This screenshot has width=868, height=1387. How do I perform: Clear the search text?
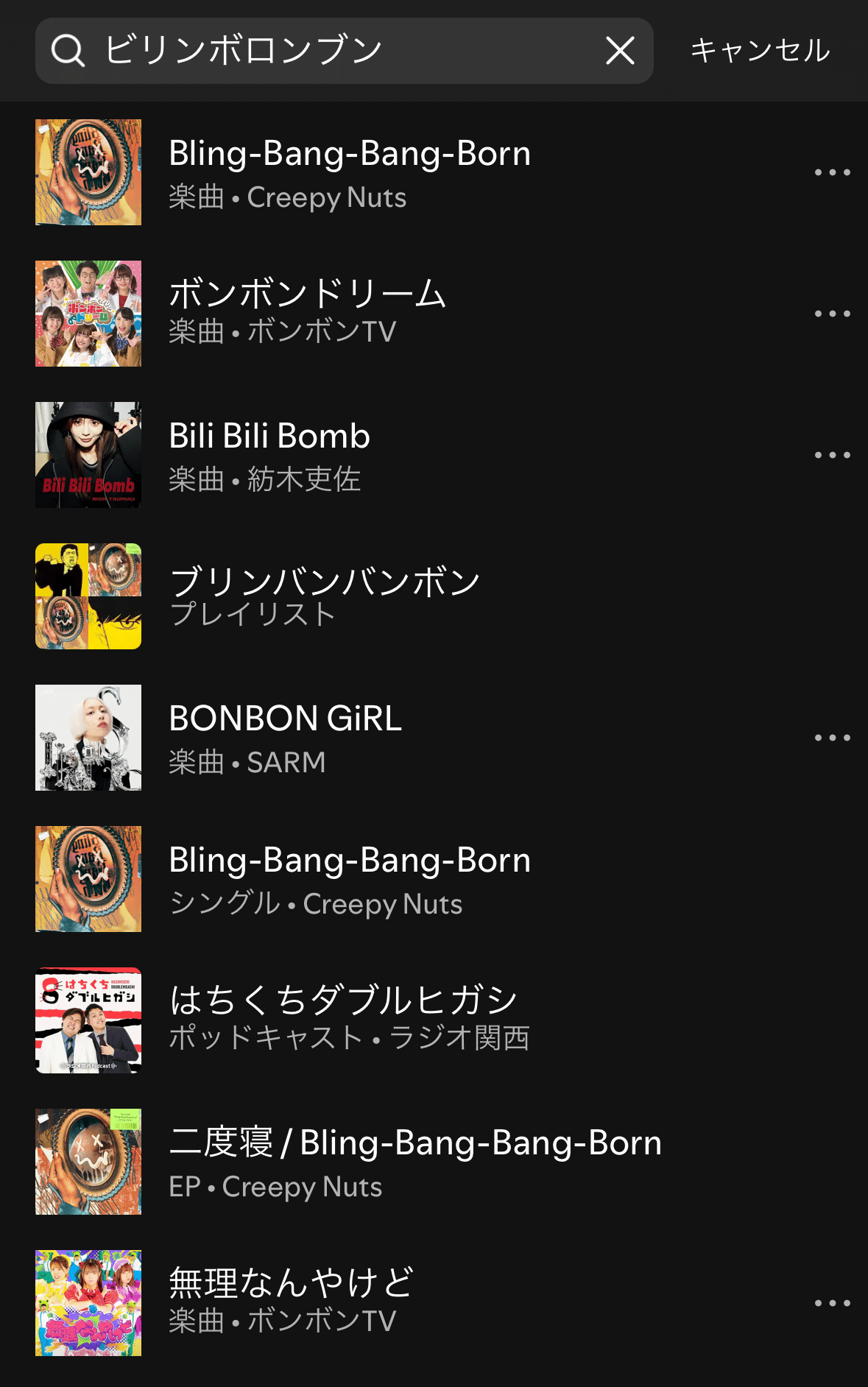(x=620, y=51)
